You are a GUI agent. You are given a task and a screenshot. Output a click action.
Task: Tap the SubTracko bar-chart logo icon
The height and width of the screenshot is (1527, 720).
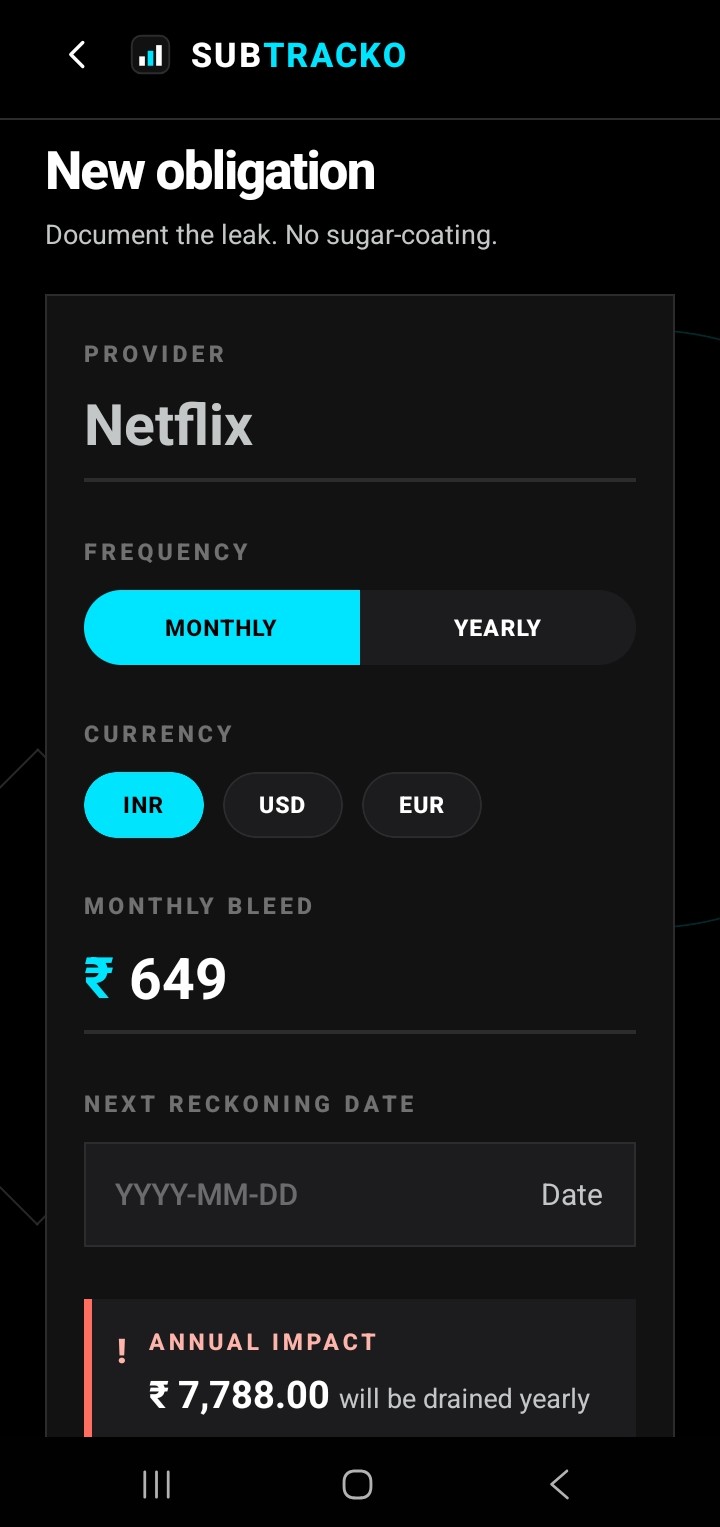point(151,56)
